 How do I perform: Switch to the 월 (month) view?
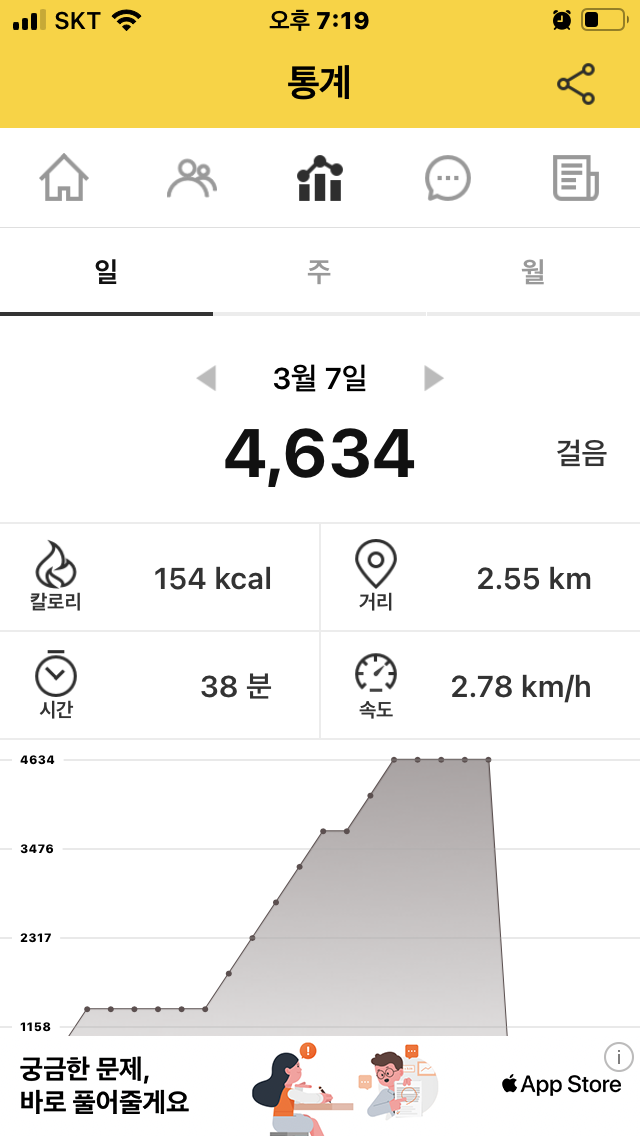(533, 272)
